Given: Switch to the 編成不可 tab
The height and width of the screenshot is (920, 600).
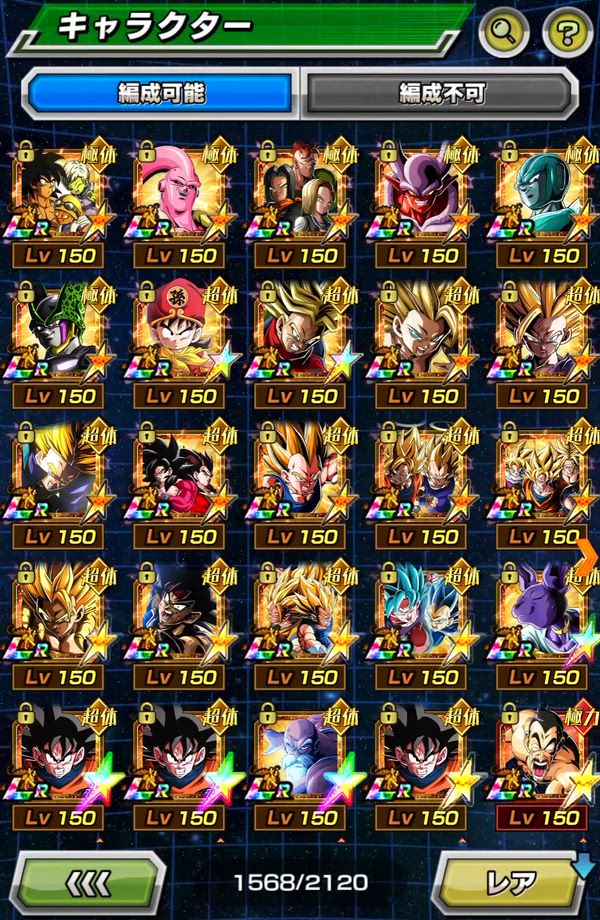Looking at the screenshot, I should pyautogui.click(x=441, y=94).
